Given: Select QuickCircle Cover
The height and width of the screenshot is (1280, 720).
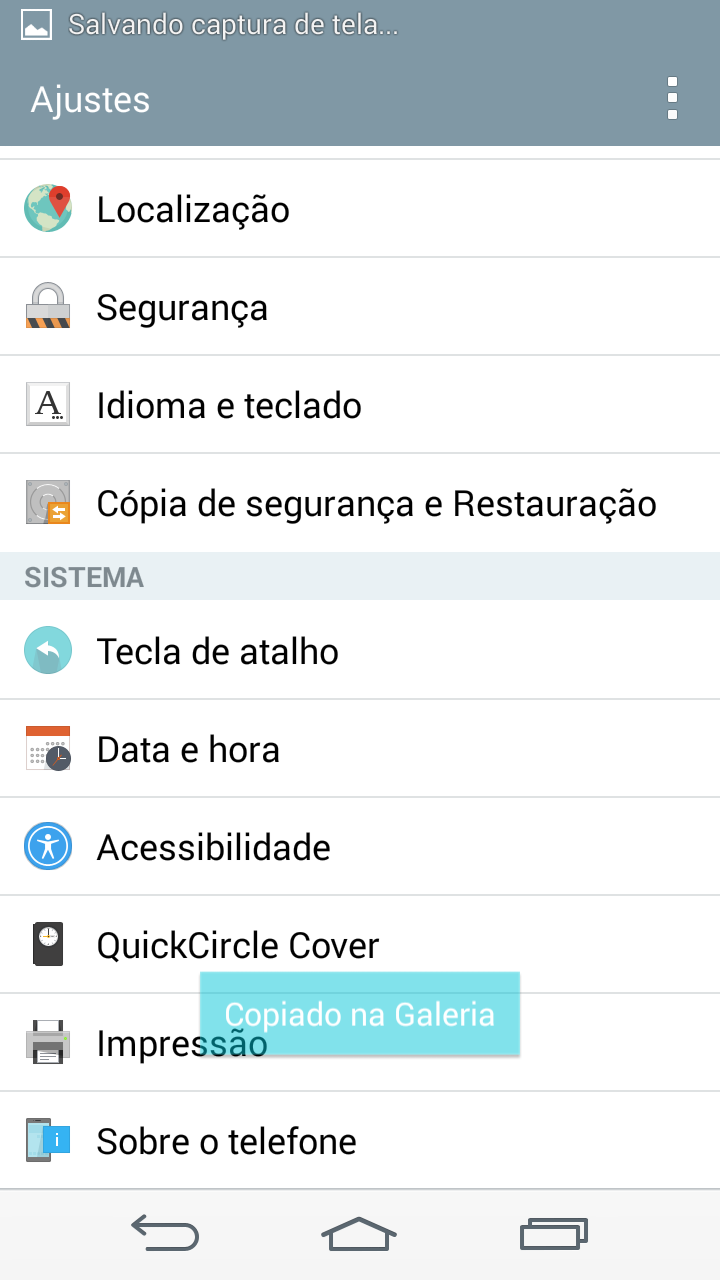Looking at the screenshot, I should 360,945.
